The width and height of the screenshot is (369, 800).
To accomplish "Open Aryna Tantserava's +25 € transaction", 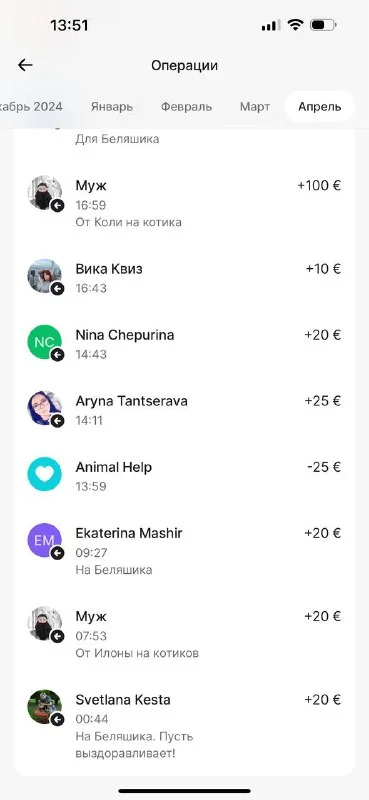I will coord(184,410).
